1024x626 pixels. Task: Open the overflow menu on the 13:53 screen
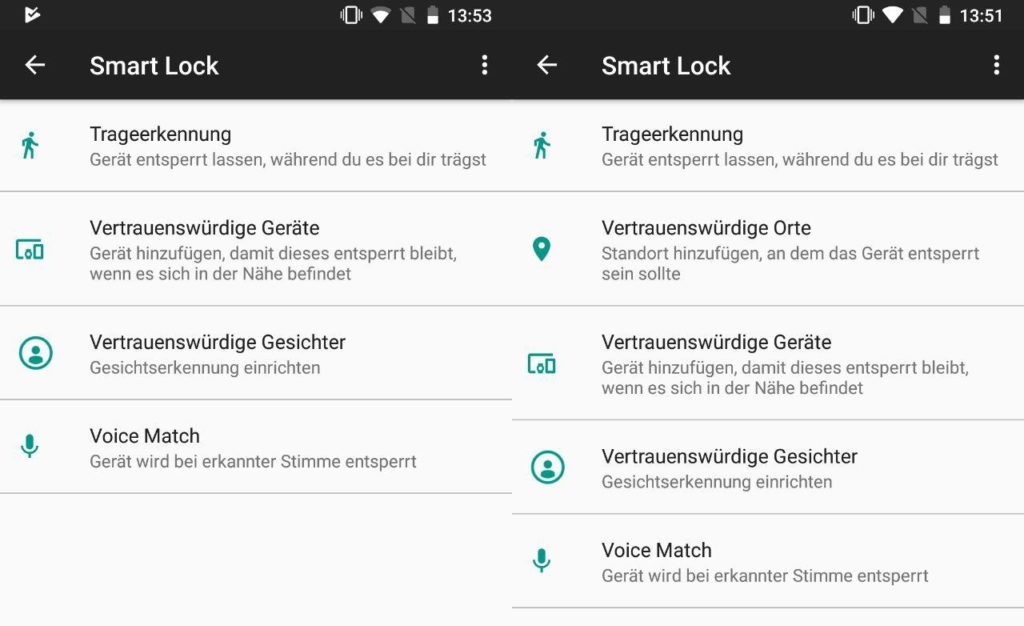[484, 66]
